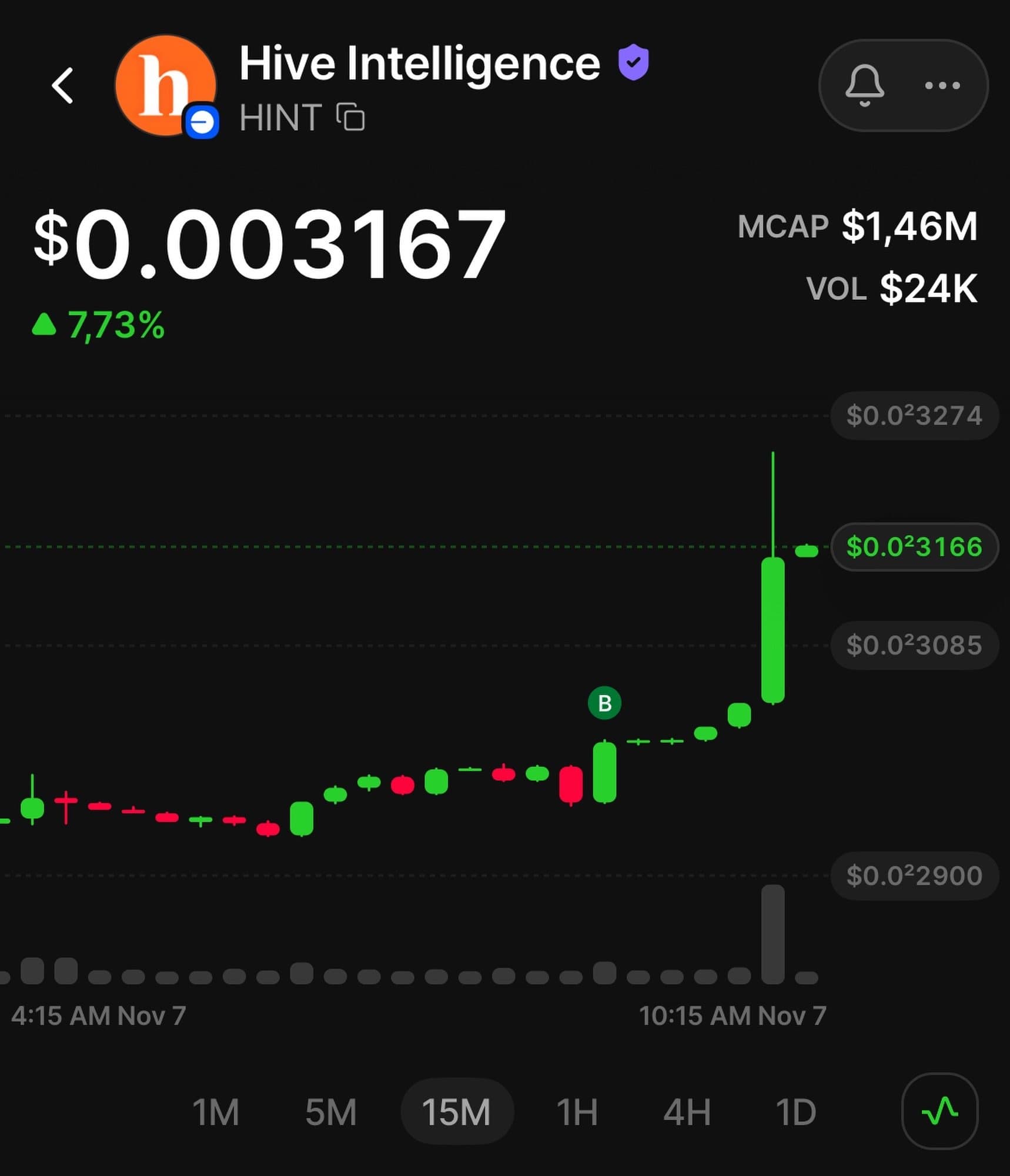Toggle the chart type button
1010x1176 pixels.
coord(939,1111)
